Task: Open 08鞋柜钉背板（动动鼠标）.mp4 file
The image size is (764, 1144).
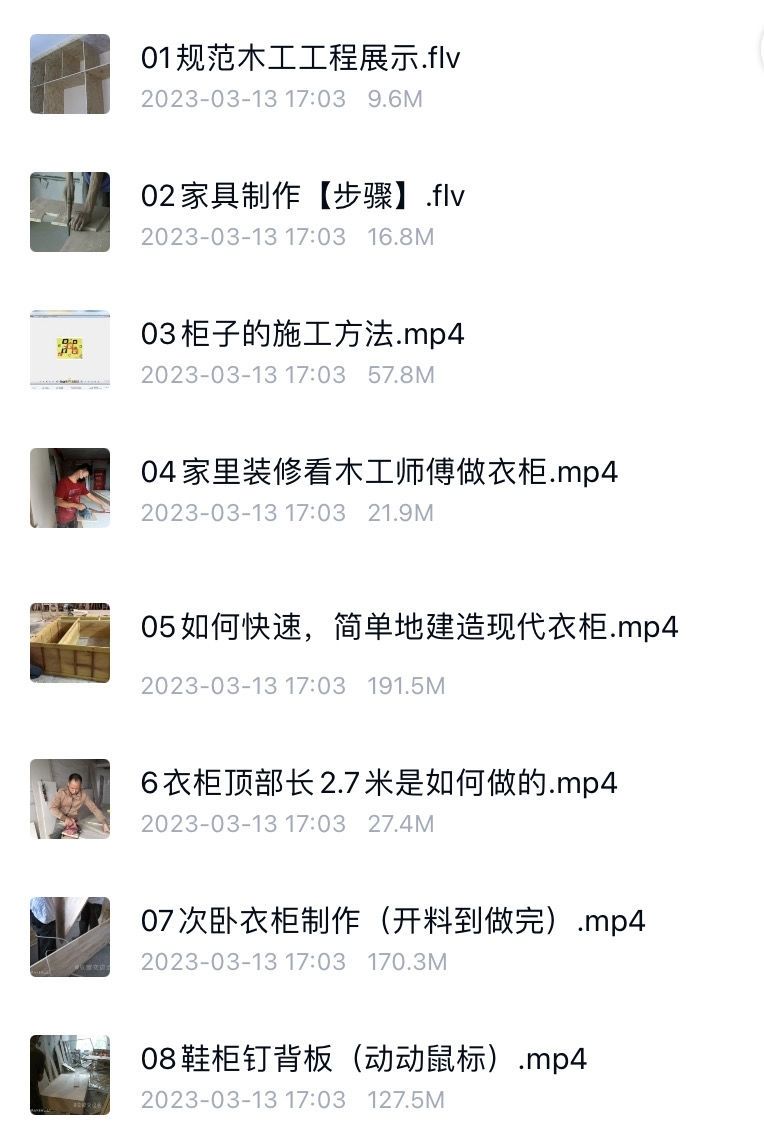Action: [362, 1059]
